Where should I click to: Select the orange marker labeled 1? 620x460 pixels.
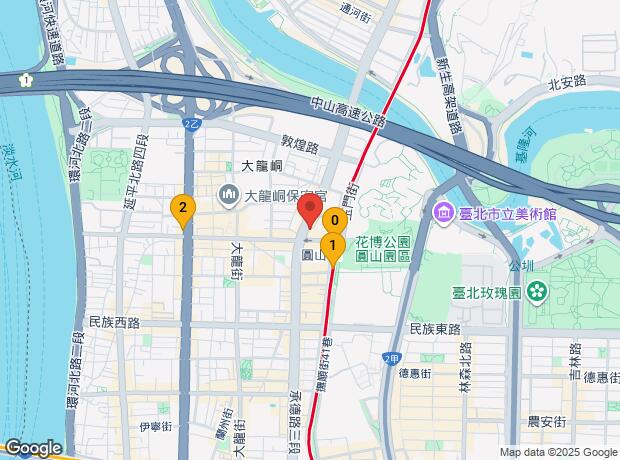tap(331, 244)
